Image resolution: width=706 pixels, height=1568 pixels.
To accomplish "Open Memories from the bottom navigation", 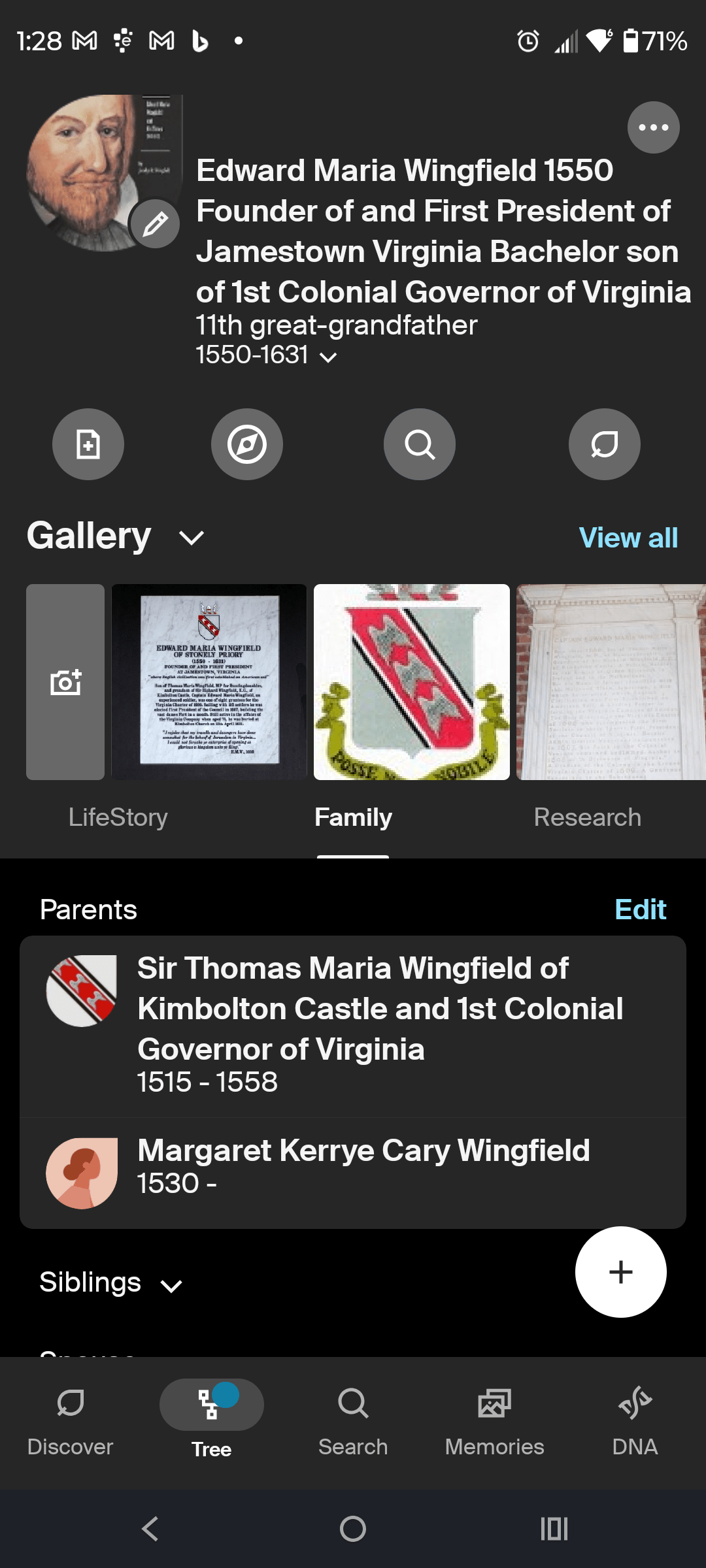I will point(494,1418).
